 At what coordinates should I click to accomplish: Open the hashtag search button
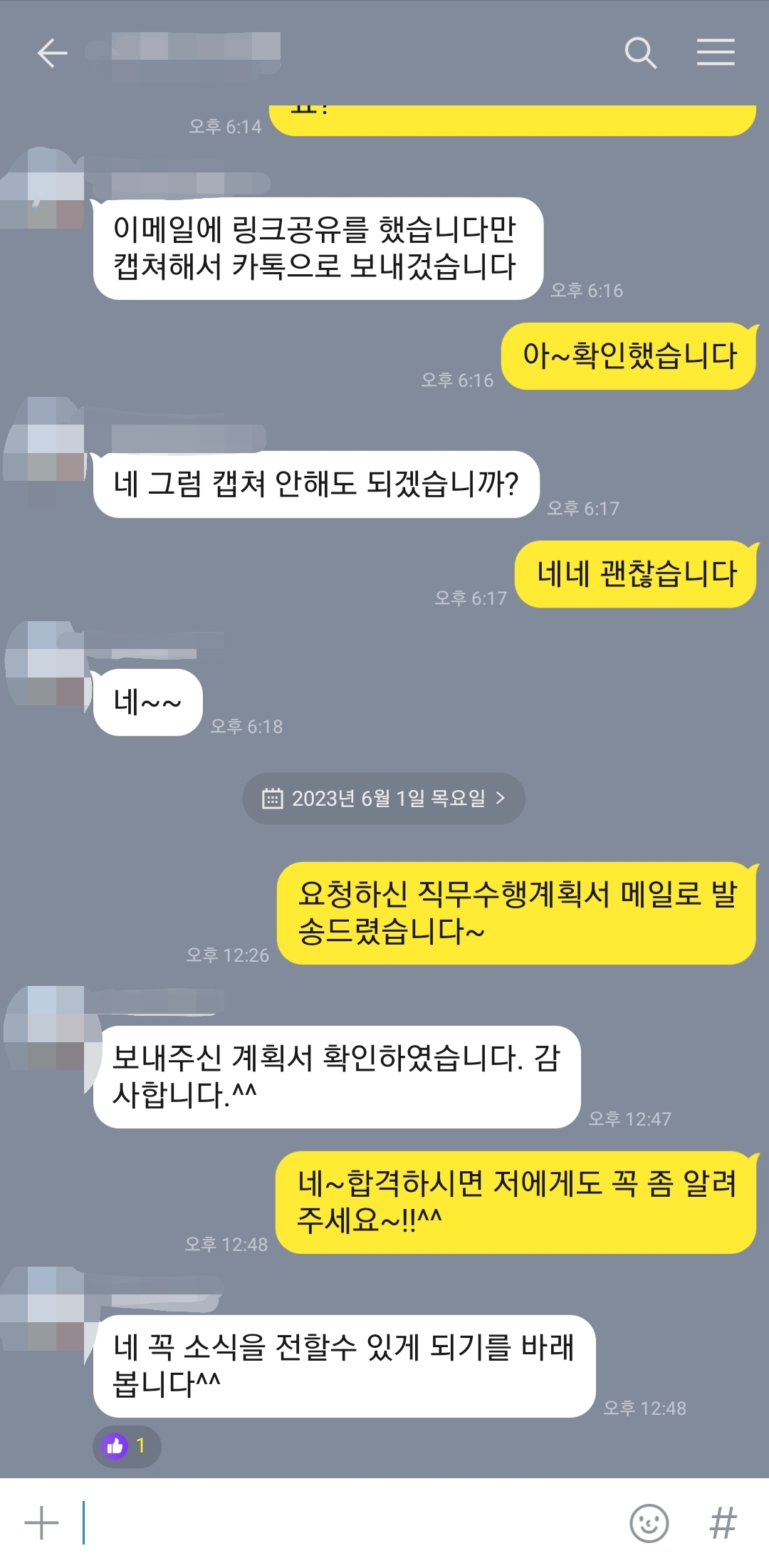coord(722,1524)
